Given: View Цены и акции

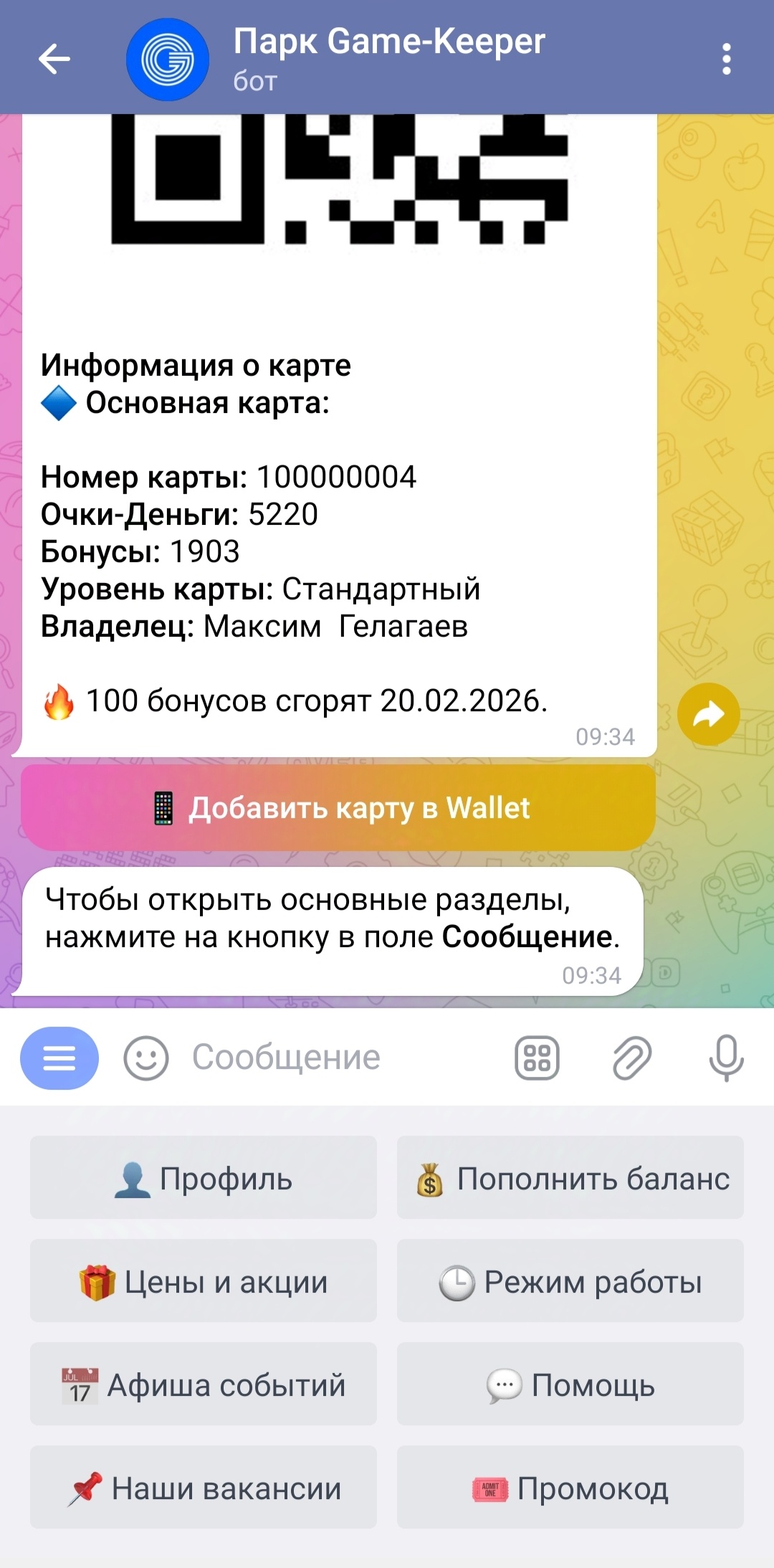Looking at the screenshot, I should [x=204, y=1281].
